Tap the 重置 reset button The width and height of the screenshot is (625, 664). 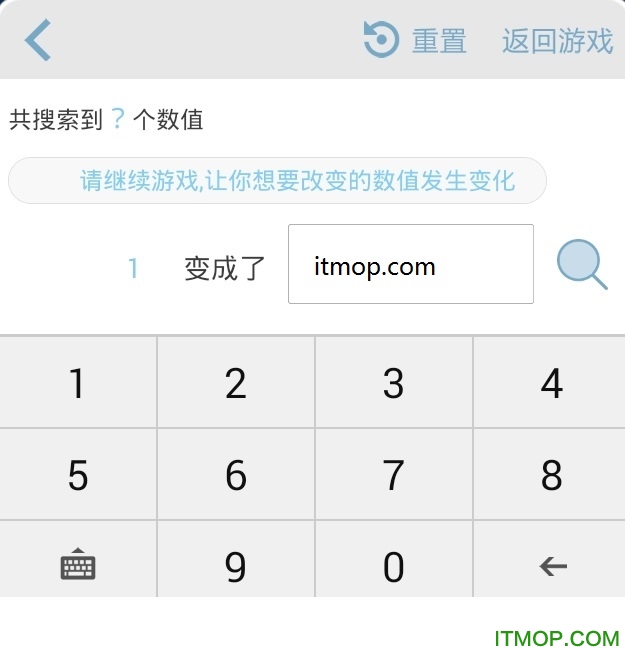coord(416,41)
